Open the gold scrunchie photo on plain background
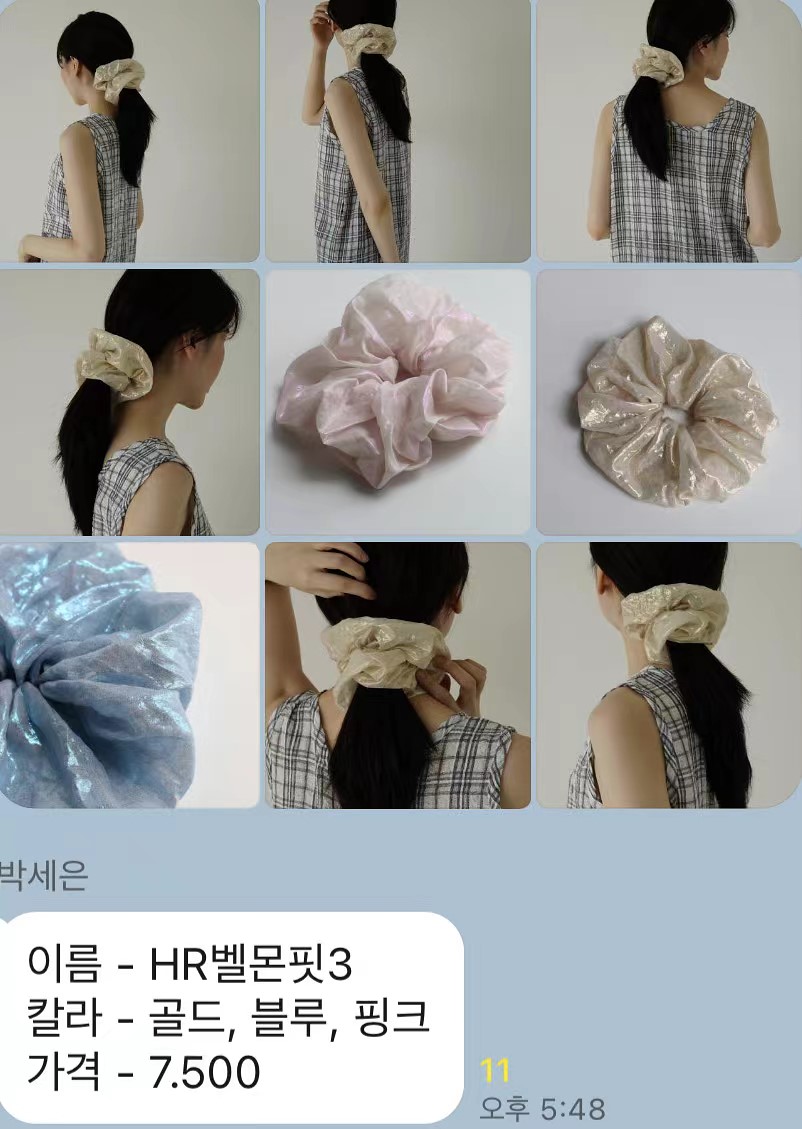802x1129 pixels. [669, 402]
